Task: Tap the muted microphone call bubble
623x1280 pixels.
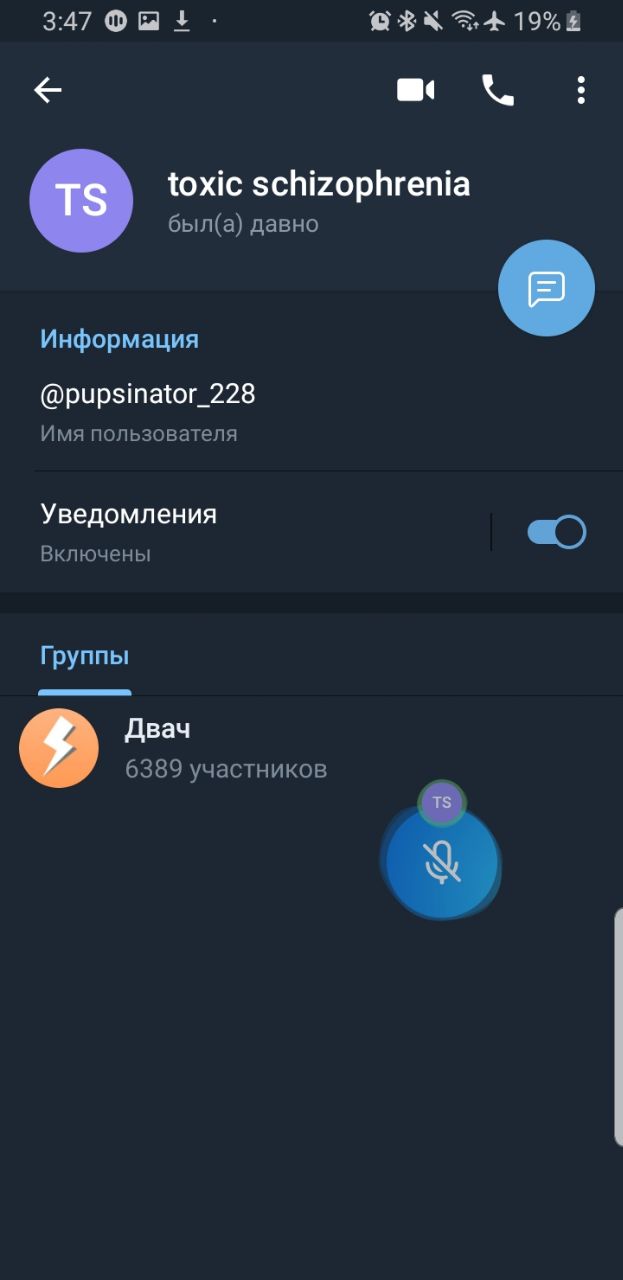Action: pyautogui.click(x=441, y=861)
